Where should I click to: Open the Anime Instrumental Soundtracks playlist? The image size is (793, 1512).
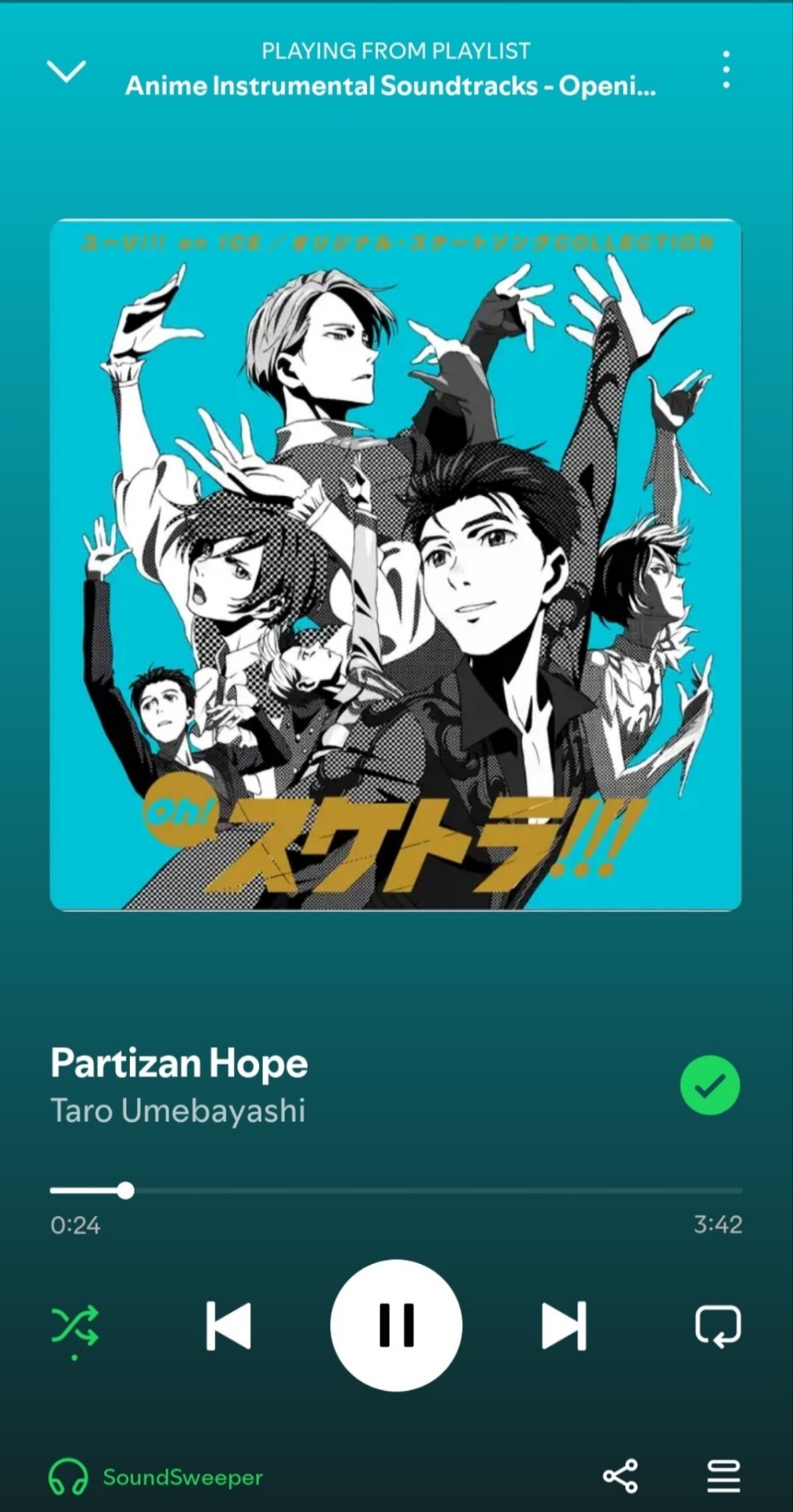point(390,85)
